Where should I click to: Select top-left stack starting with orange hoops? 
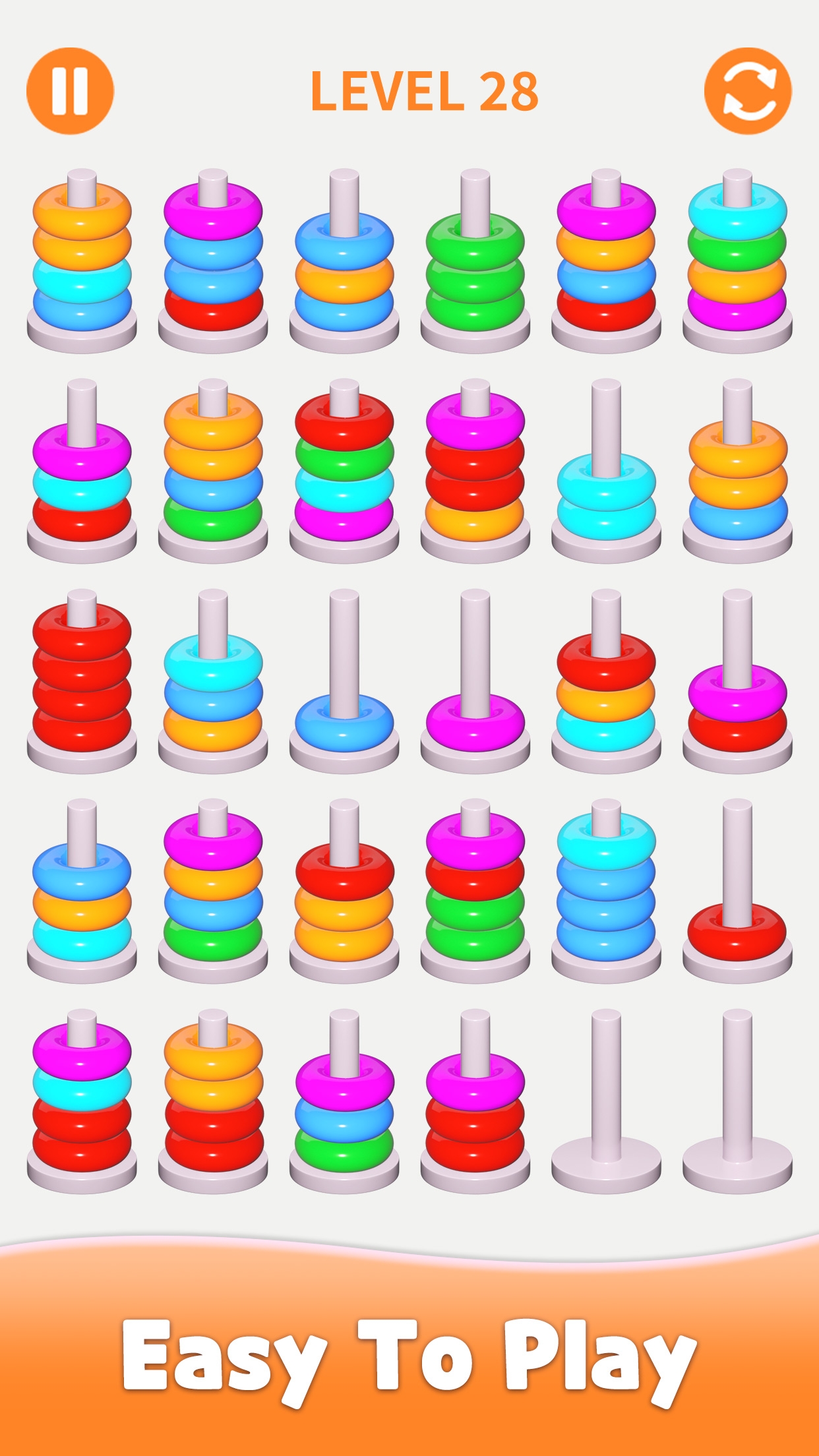(x=79, y=257)
